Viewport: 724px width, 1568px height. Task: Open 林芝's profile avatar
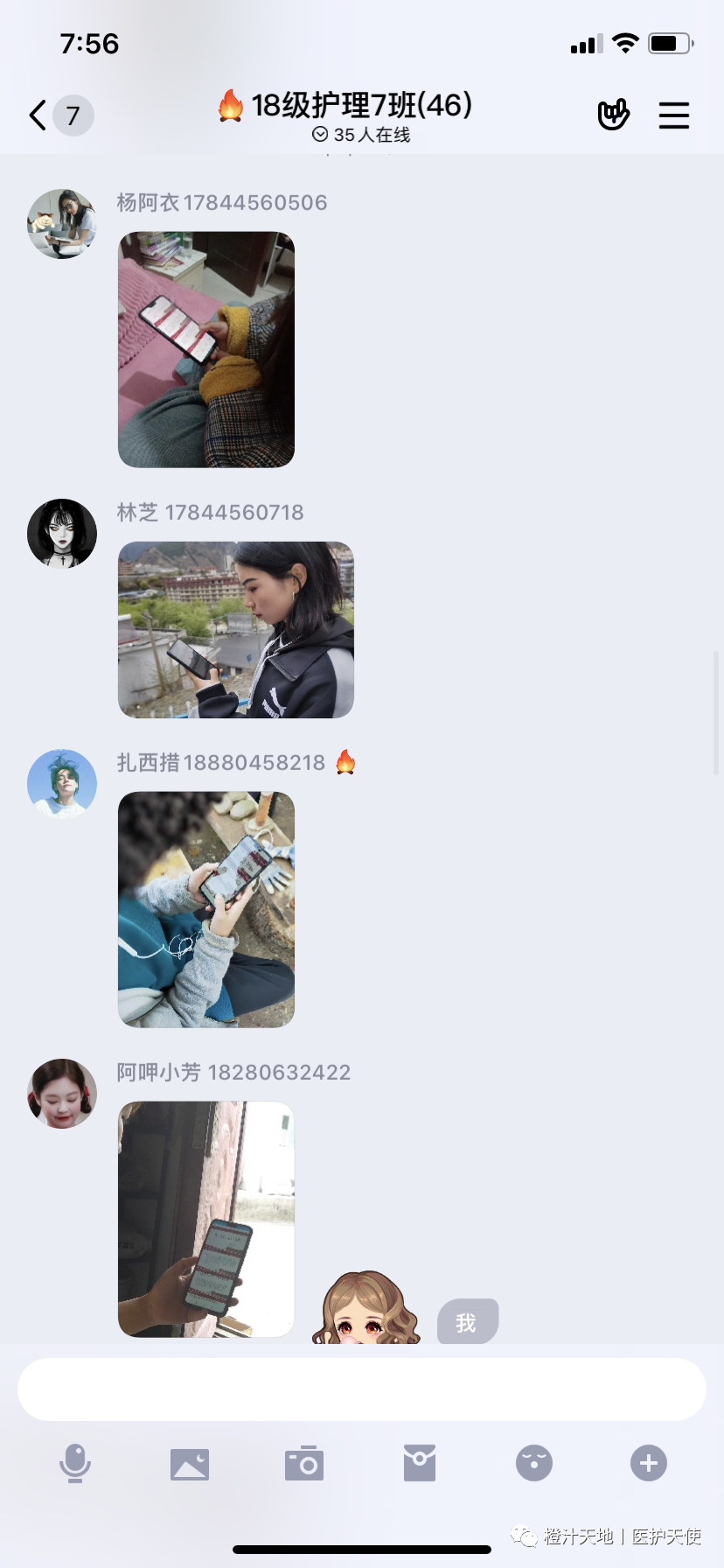62,534
